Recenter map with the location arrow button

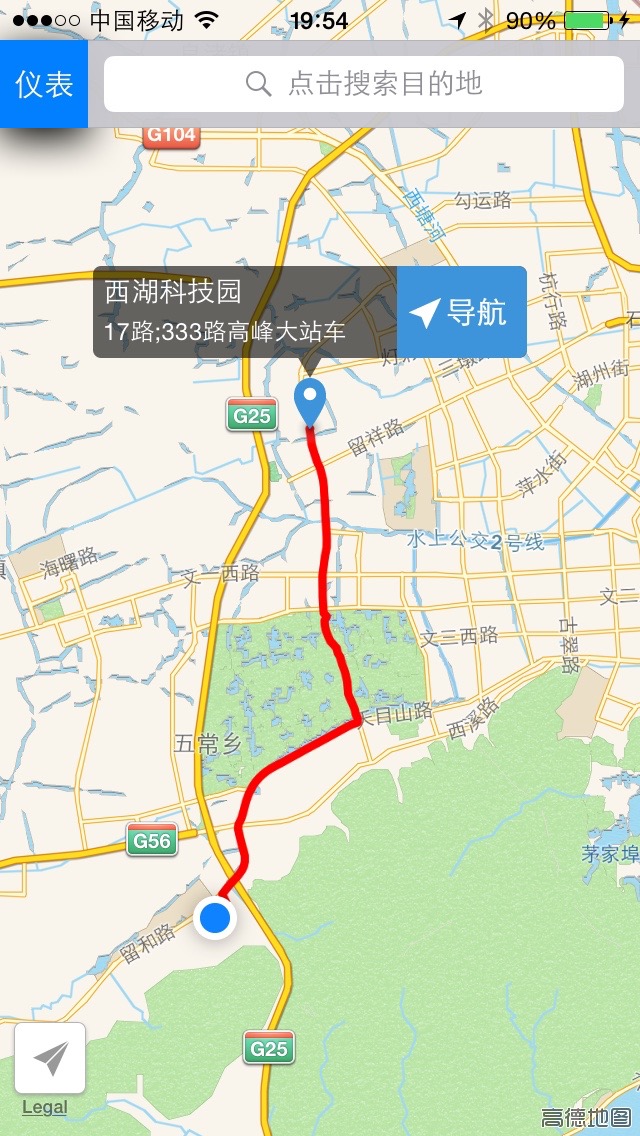point(50,1058)
